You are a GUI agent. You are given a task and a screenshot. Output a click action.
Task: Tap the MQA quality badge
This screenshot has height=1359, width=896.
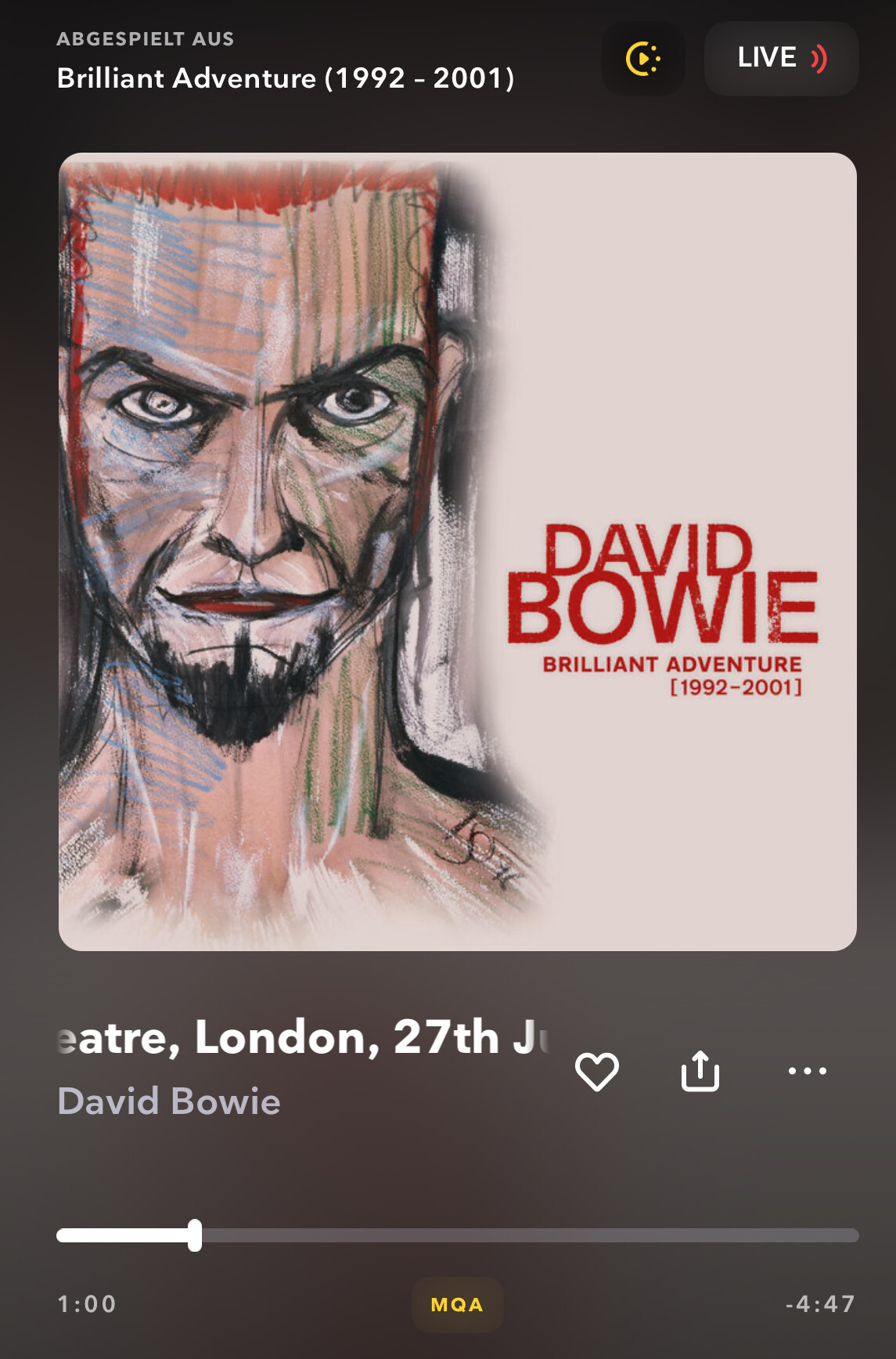[457, 1304]
